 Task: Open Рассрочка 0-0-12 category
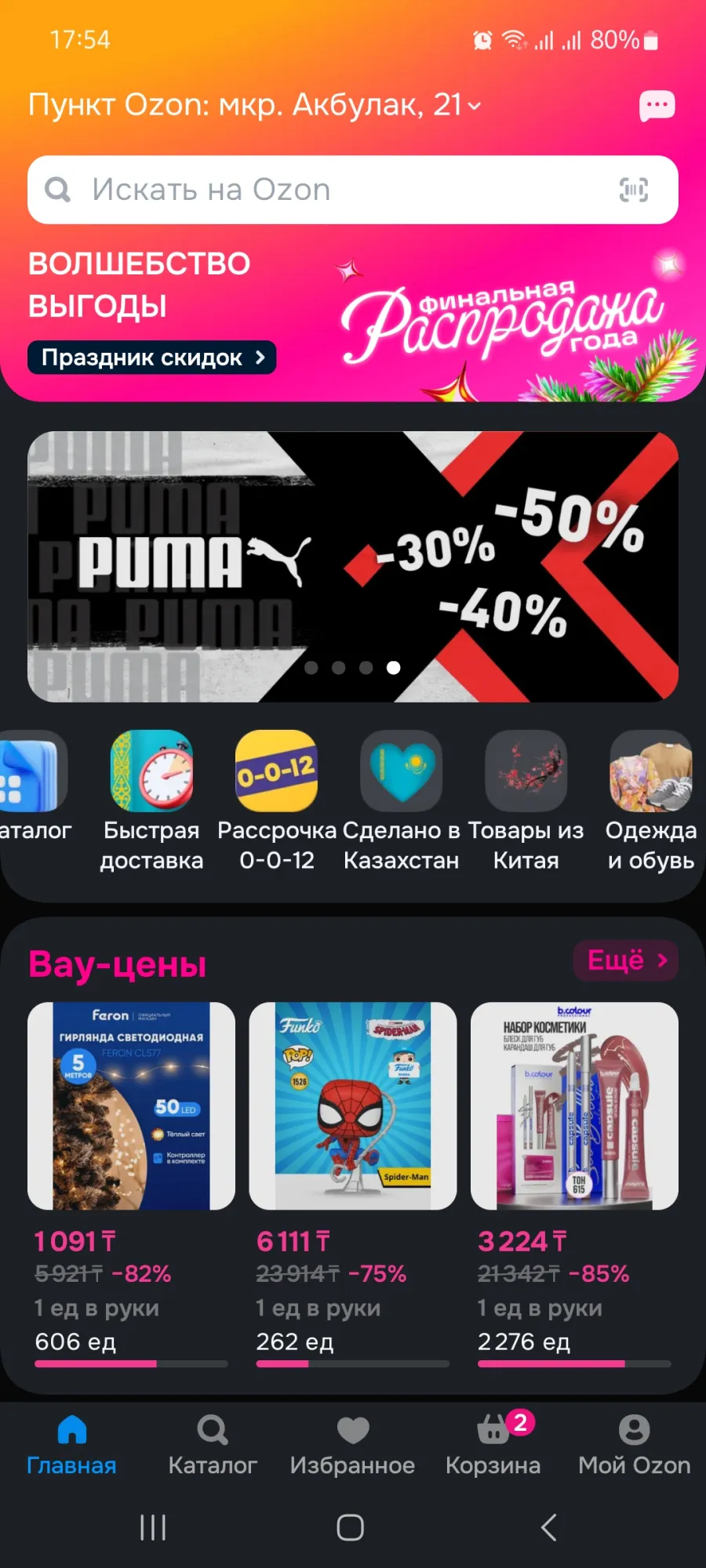pyautogui.click(x=277, y=801)
